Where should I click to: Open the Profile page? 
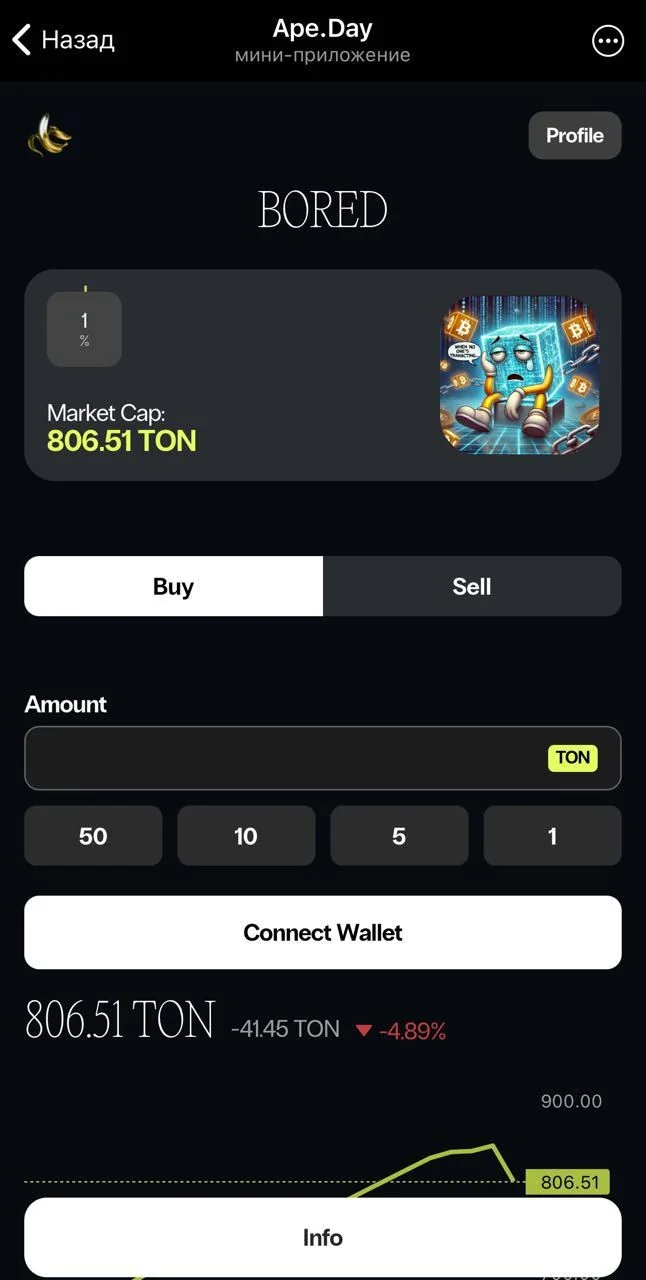point(575,135)
